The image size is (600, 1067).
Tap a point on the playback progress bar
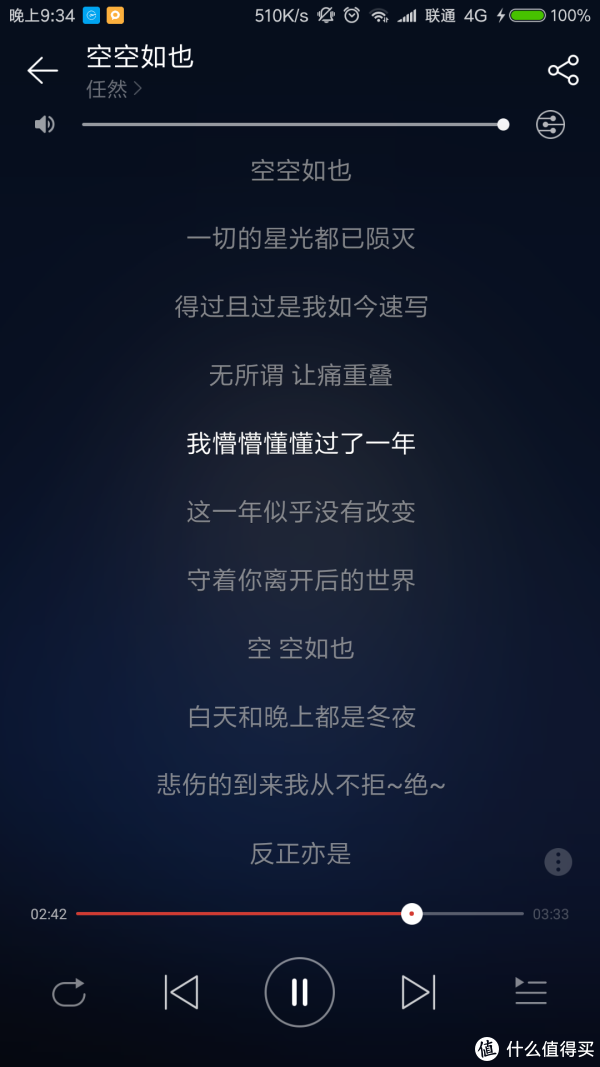coord(299,913)
